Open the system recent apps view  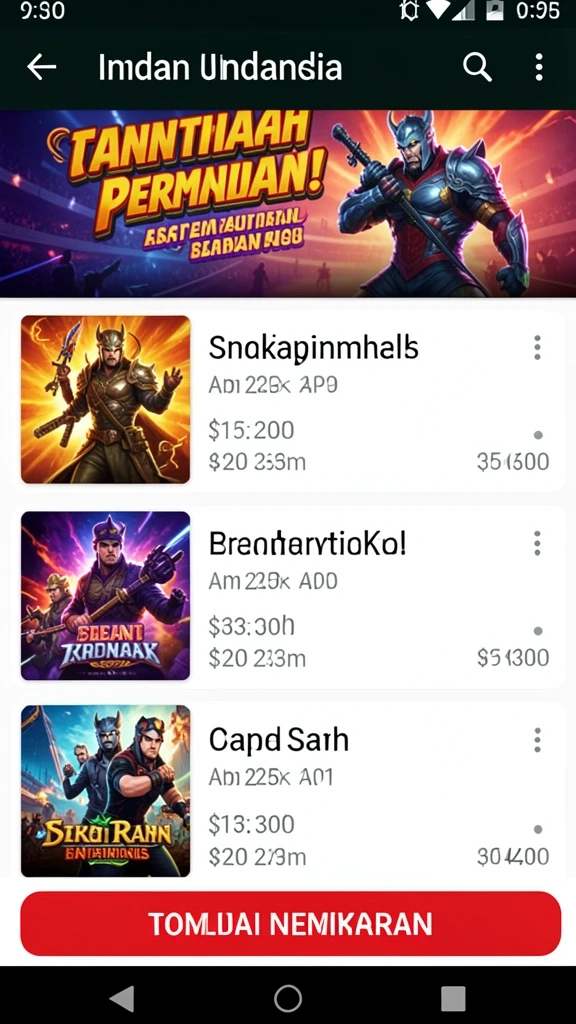(453, 998)
